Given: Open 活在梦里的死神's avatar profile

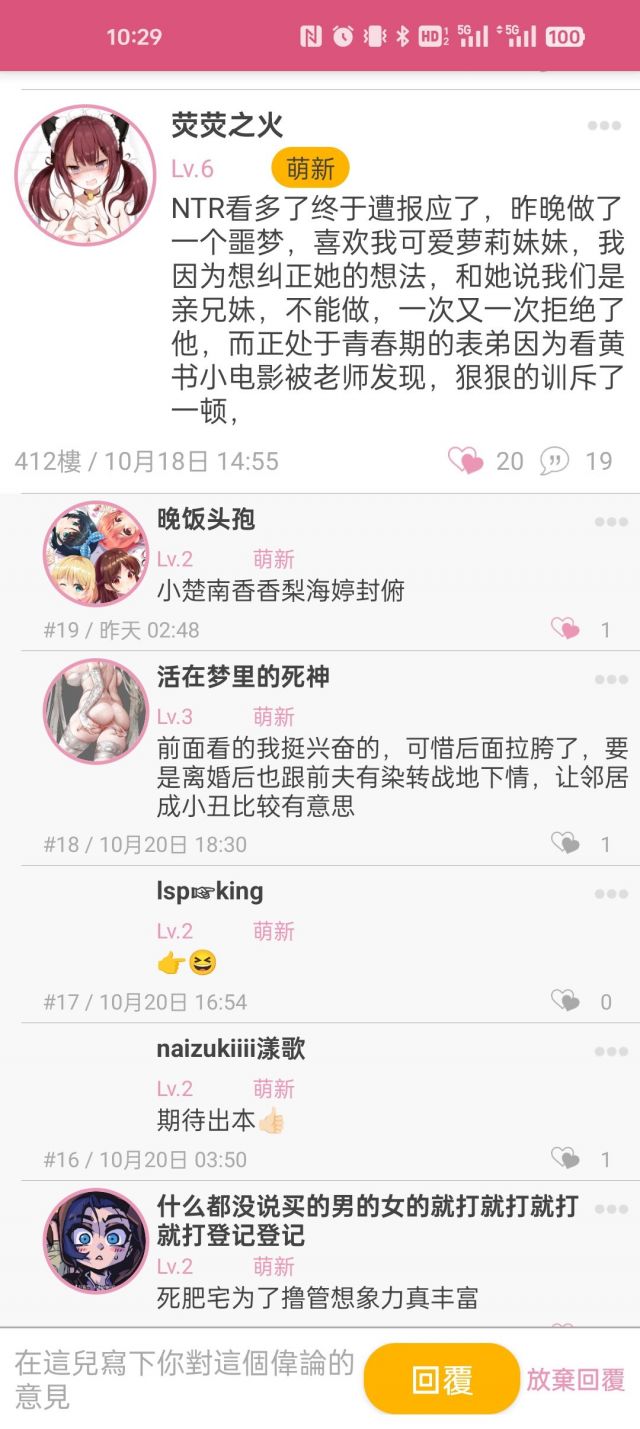Looking at the screenshot, I should click(x=95, y=711).
